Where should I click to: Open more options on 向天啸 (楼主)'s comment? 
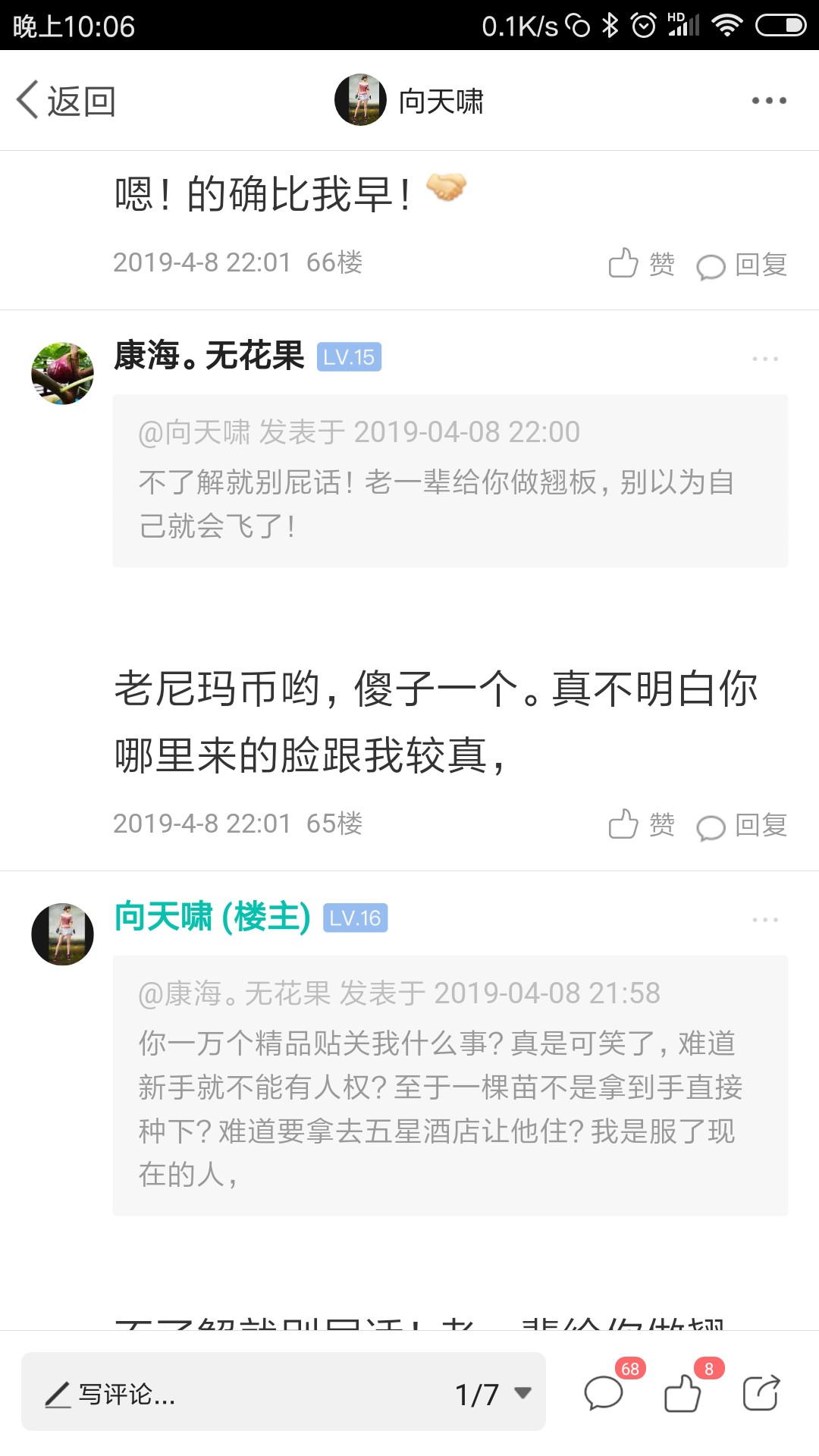tap(765, 920)
